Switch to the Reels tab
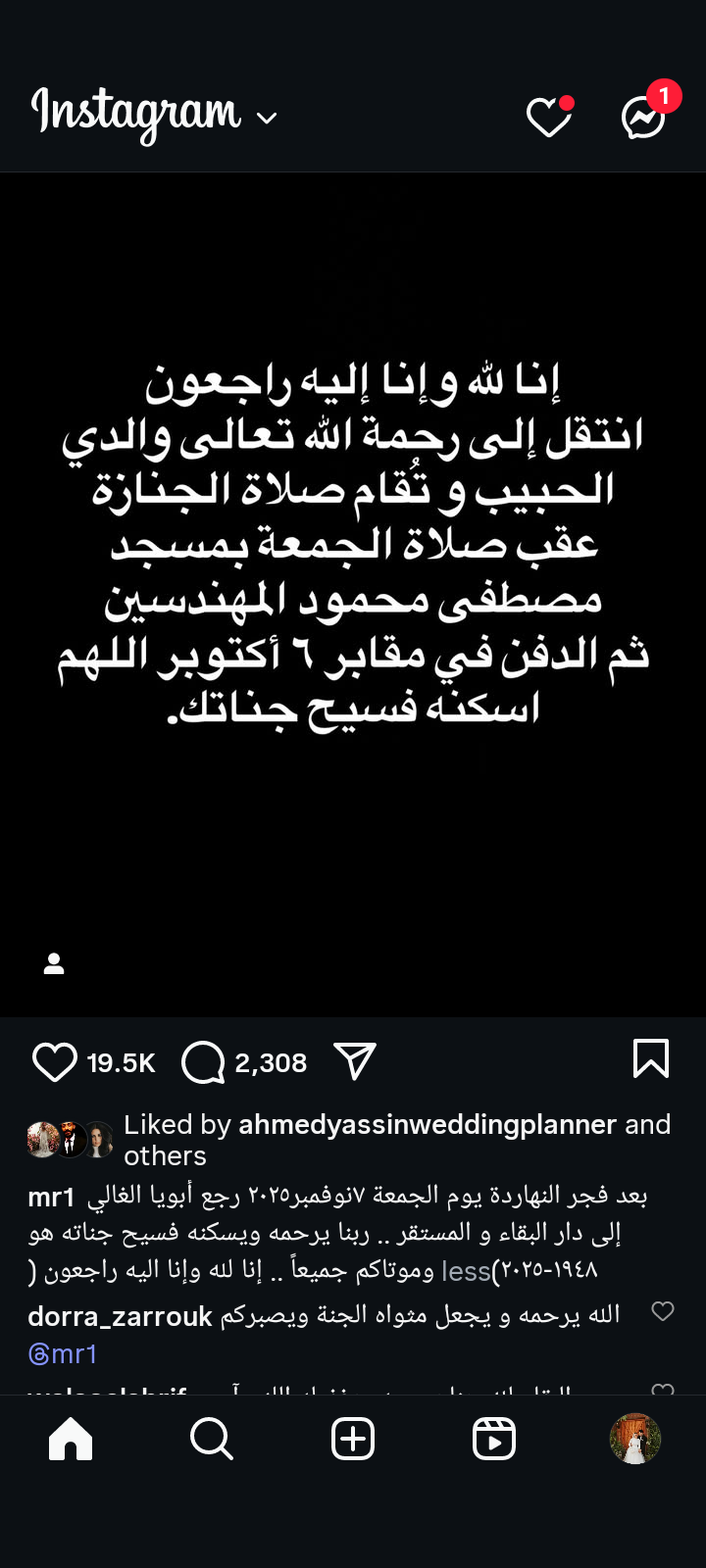Image resolution: width=706 pixels, height=1568 pixels. coord(494,1440)
